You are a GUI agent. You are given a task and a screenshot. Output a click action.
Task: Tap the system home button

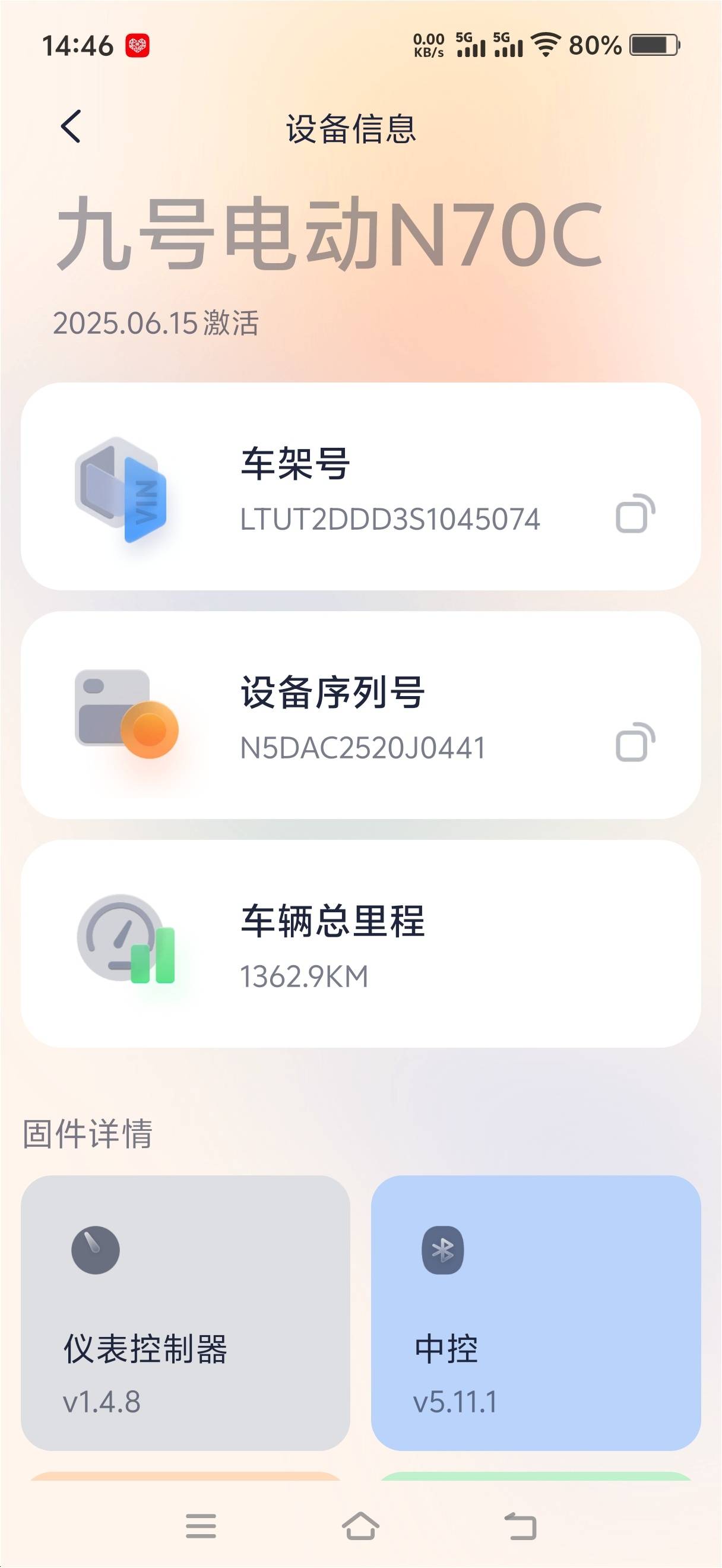point(360,1525)
